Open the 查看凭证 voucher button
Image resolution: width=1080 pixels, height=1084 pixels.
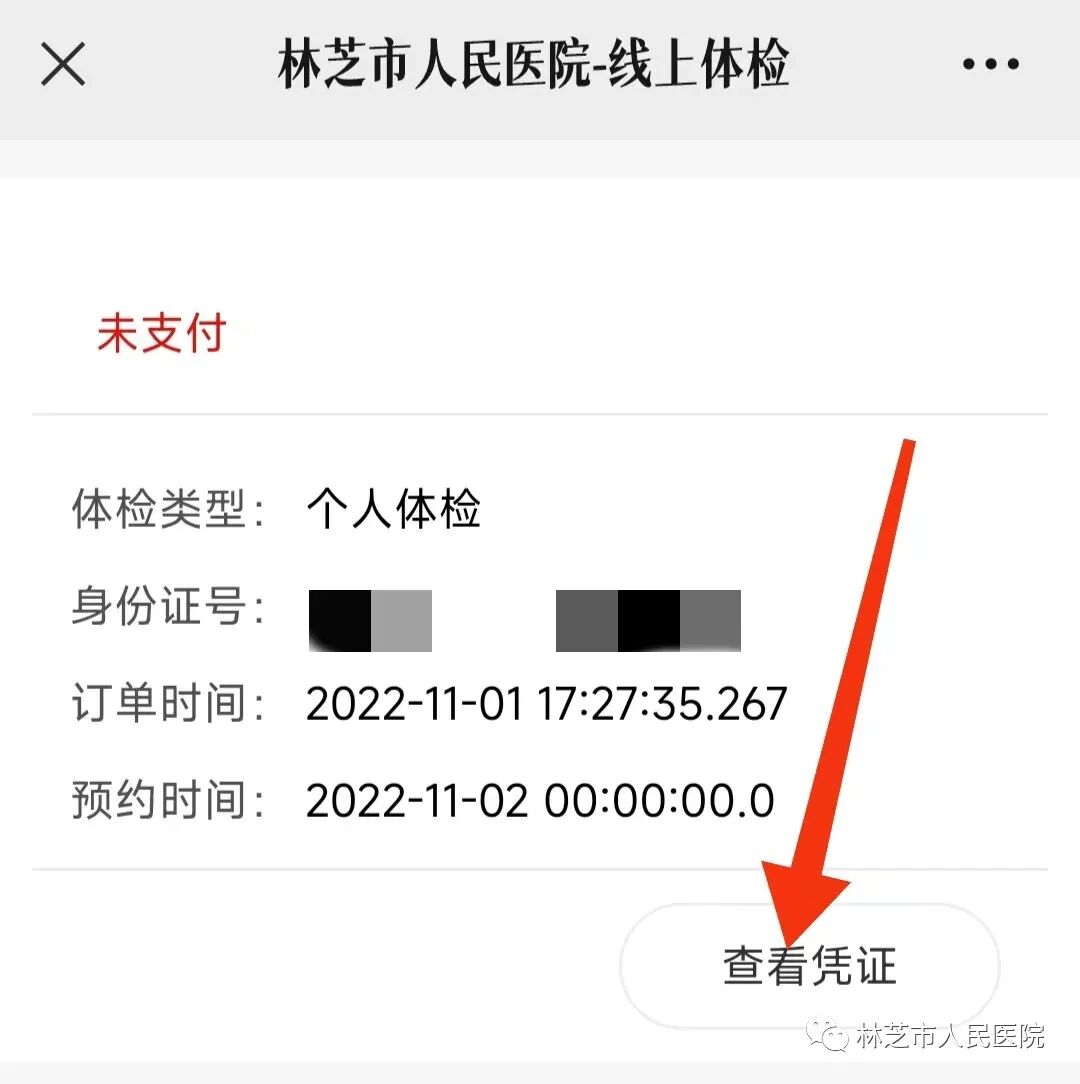(810, 965)
